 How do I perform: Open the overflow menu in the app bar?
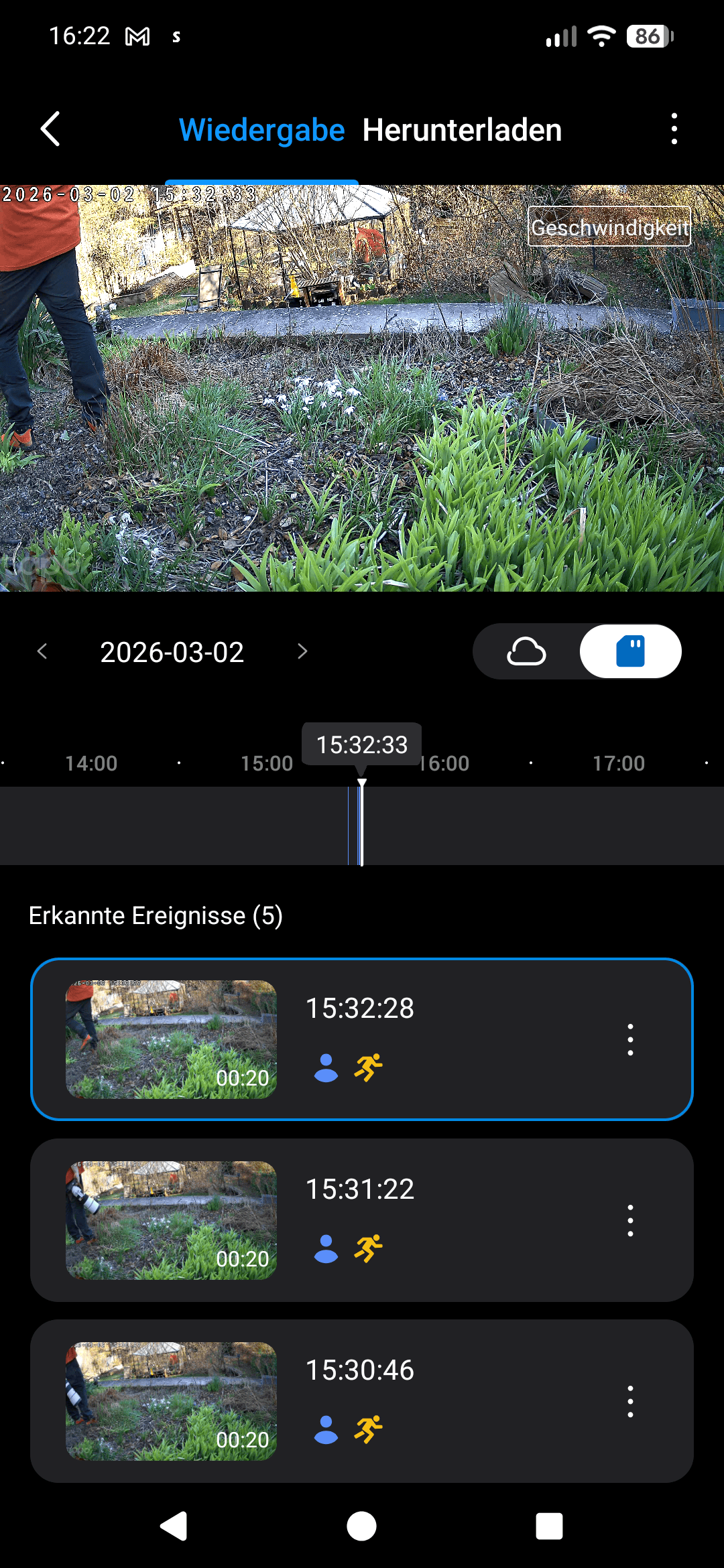click(674, 129)
